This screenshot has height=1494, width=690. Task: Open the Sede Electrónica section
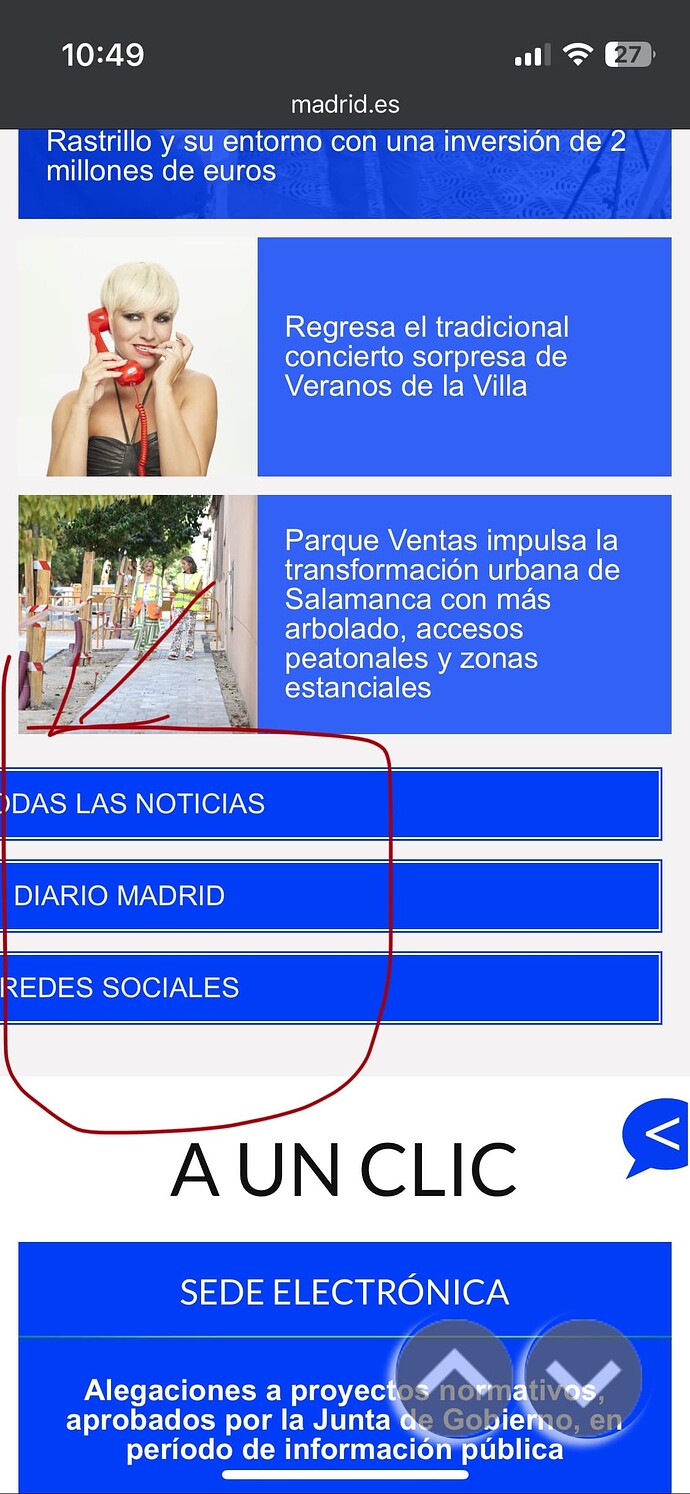[344, 1292]
